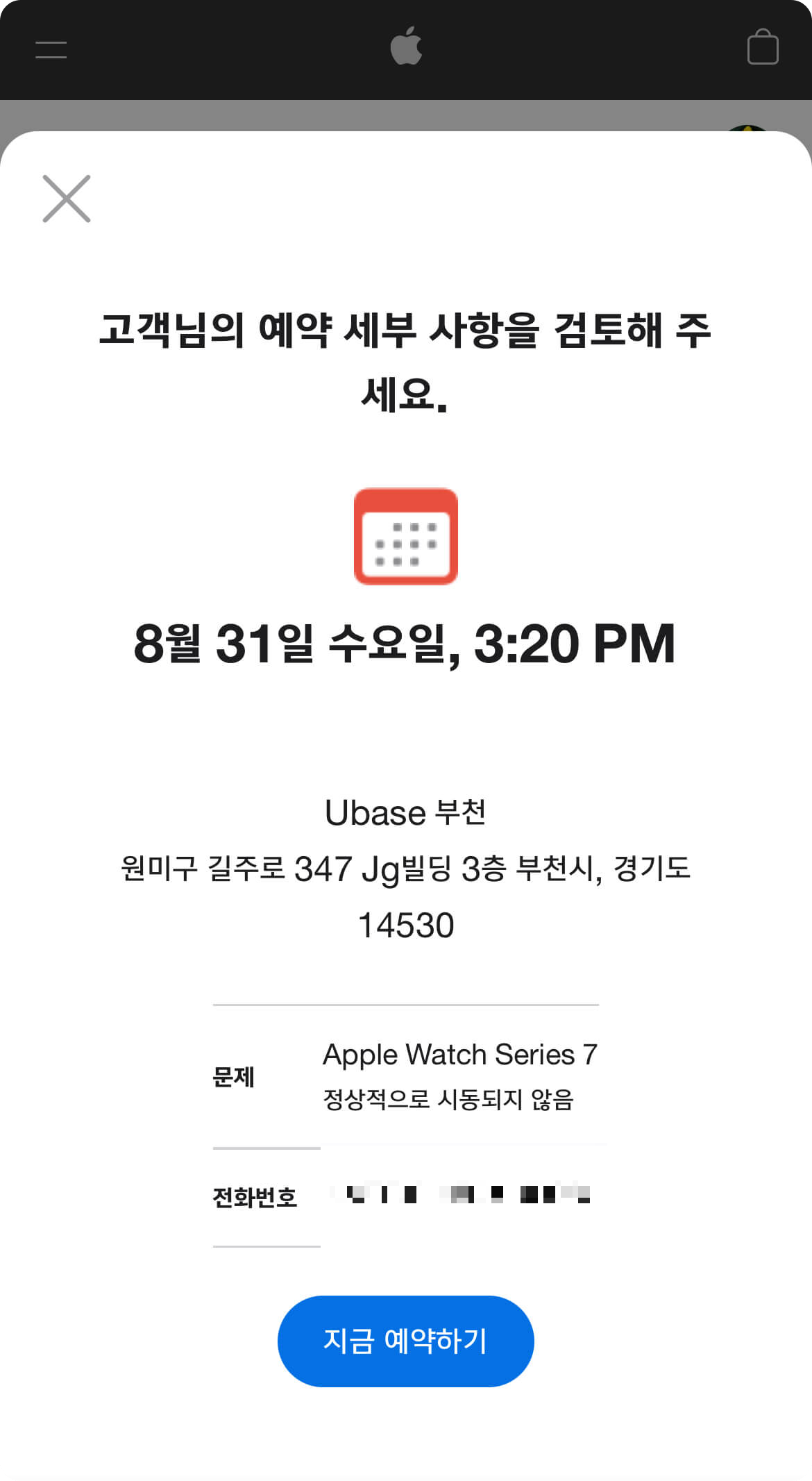Click the Apple logo in the header
Image resolution: width=812 pixels, height=1481 pixels.
(x=406, y=49)
